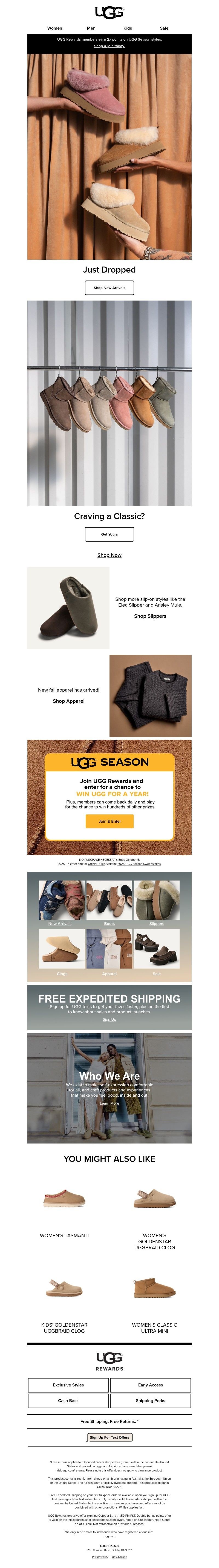View the Women's Tasman II product

pyautogui.click(x=65, y=1202)
